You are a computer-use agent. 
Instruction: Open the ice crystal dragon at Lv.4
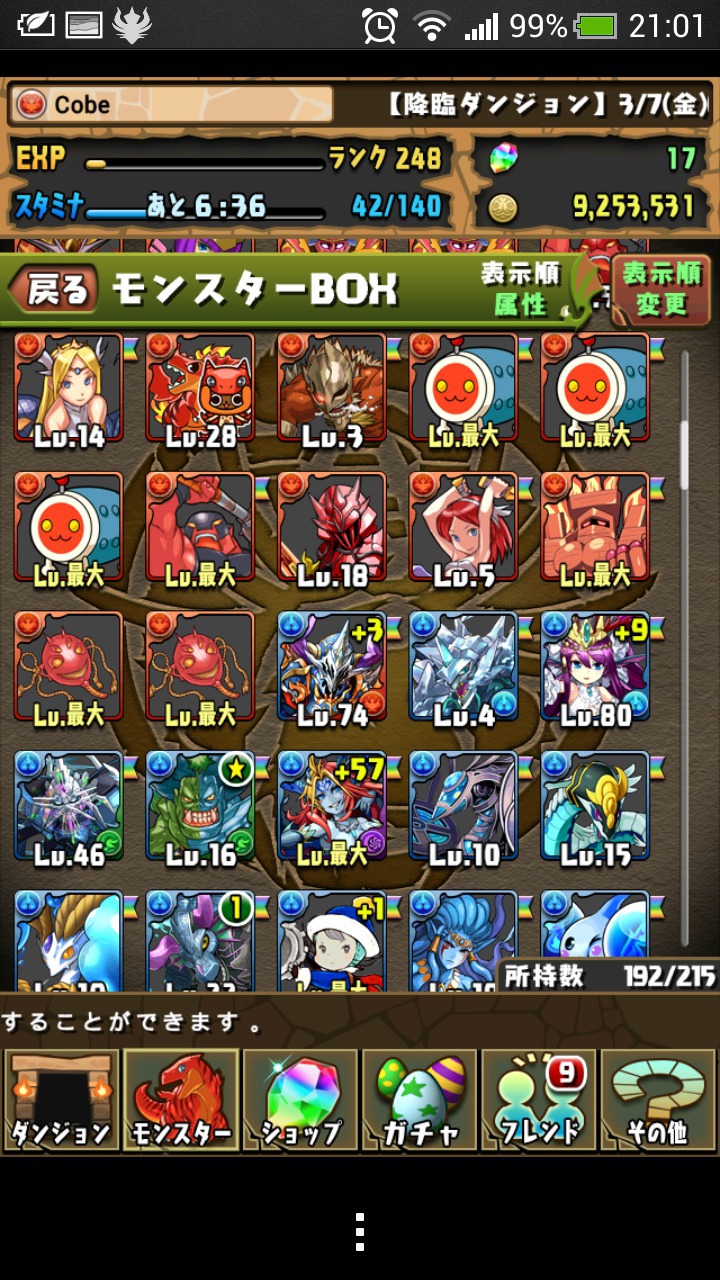point(465,667)
